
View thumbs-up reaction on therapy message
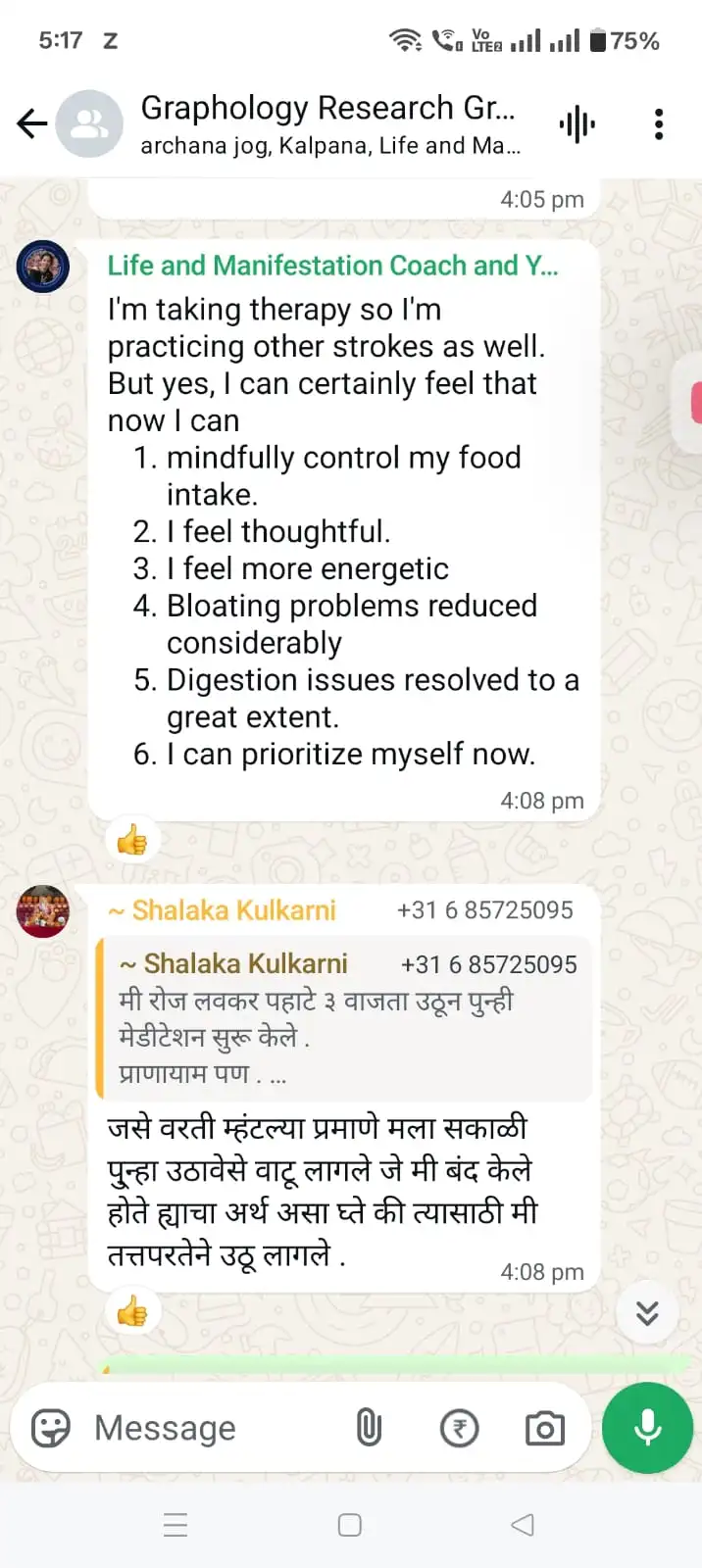[x=132, y=840]
